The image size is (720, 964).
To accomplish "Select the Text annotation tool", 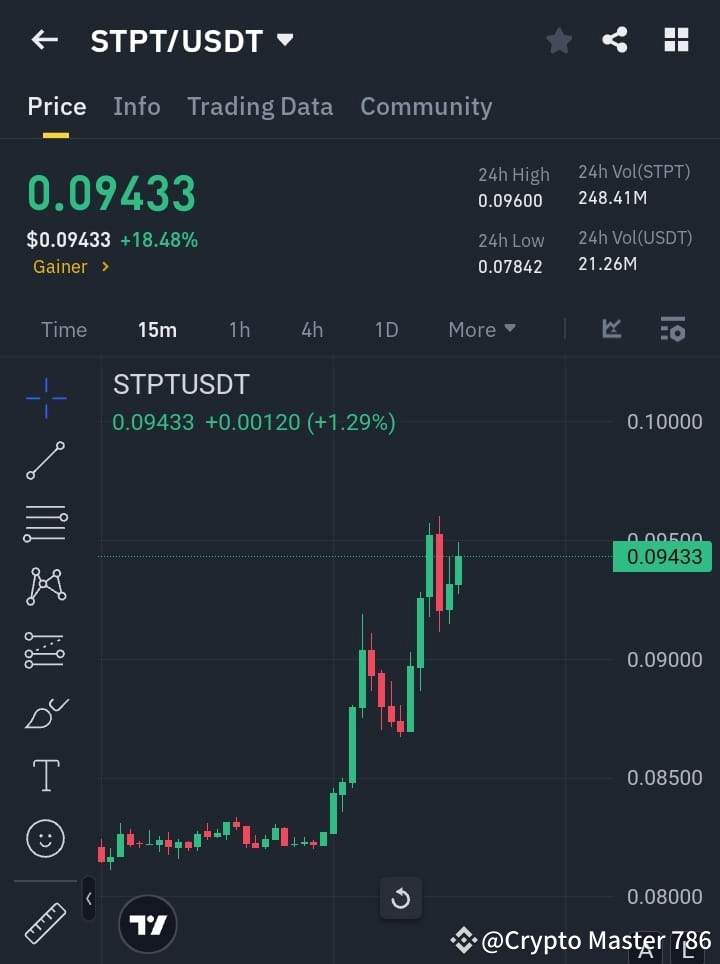I will pos(44,775).
